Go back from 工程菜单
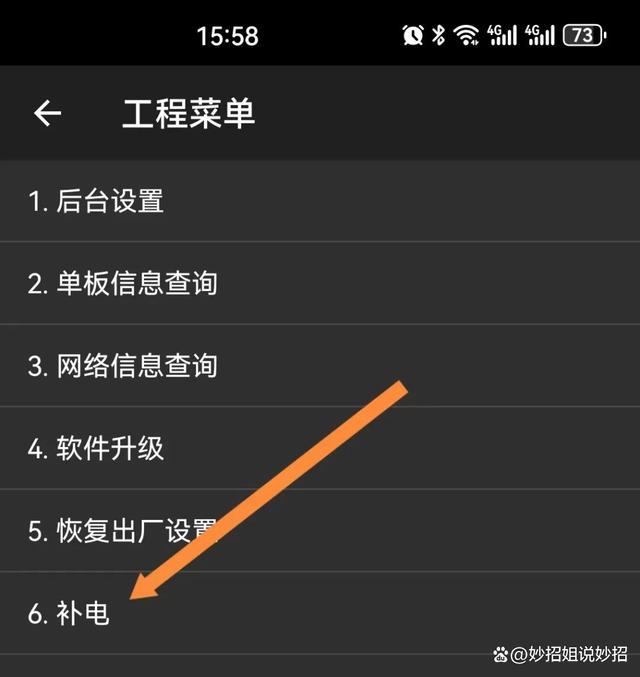The image size is (640, 677). (48, 114)
